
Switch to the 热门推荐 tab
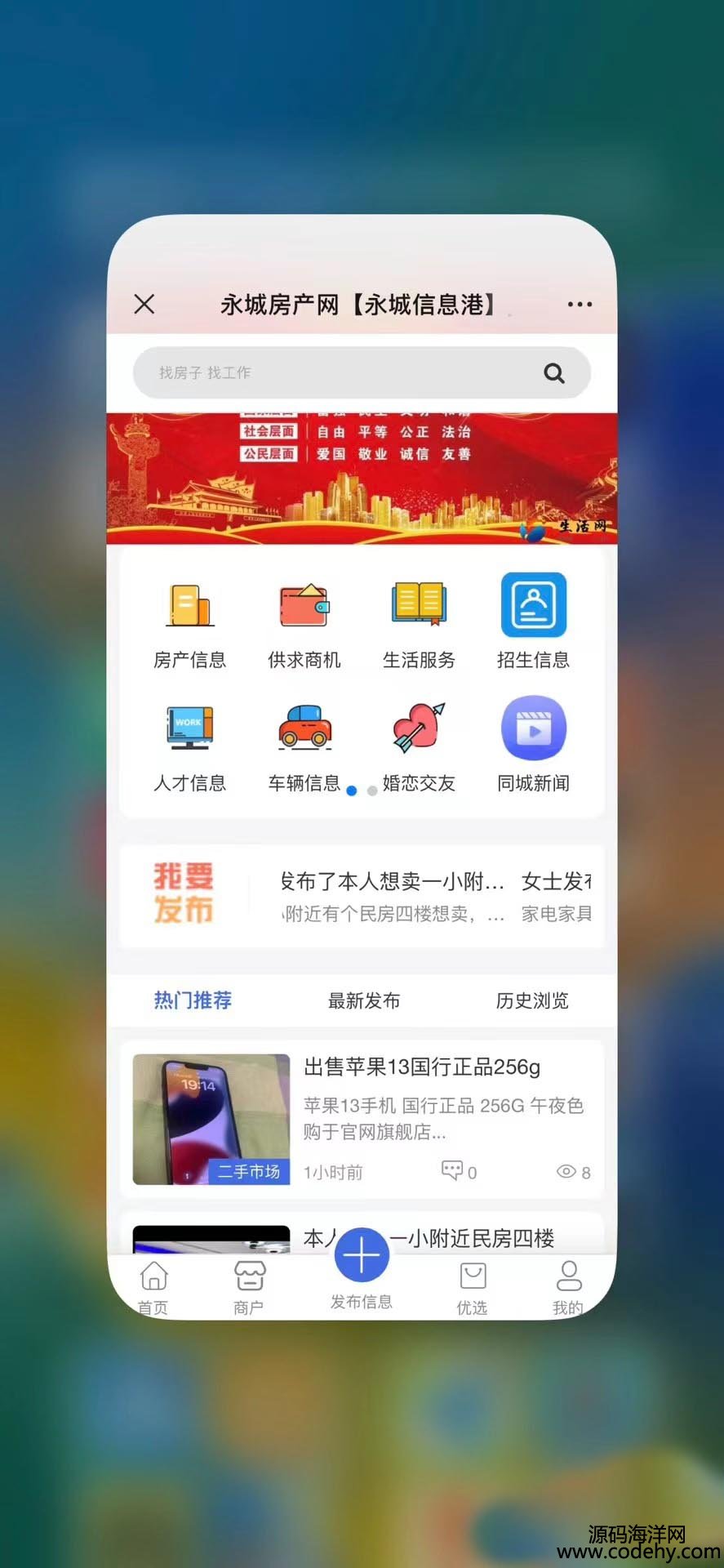[x=193, y=1000]
